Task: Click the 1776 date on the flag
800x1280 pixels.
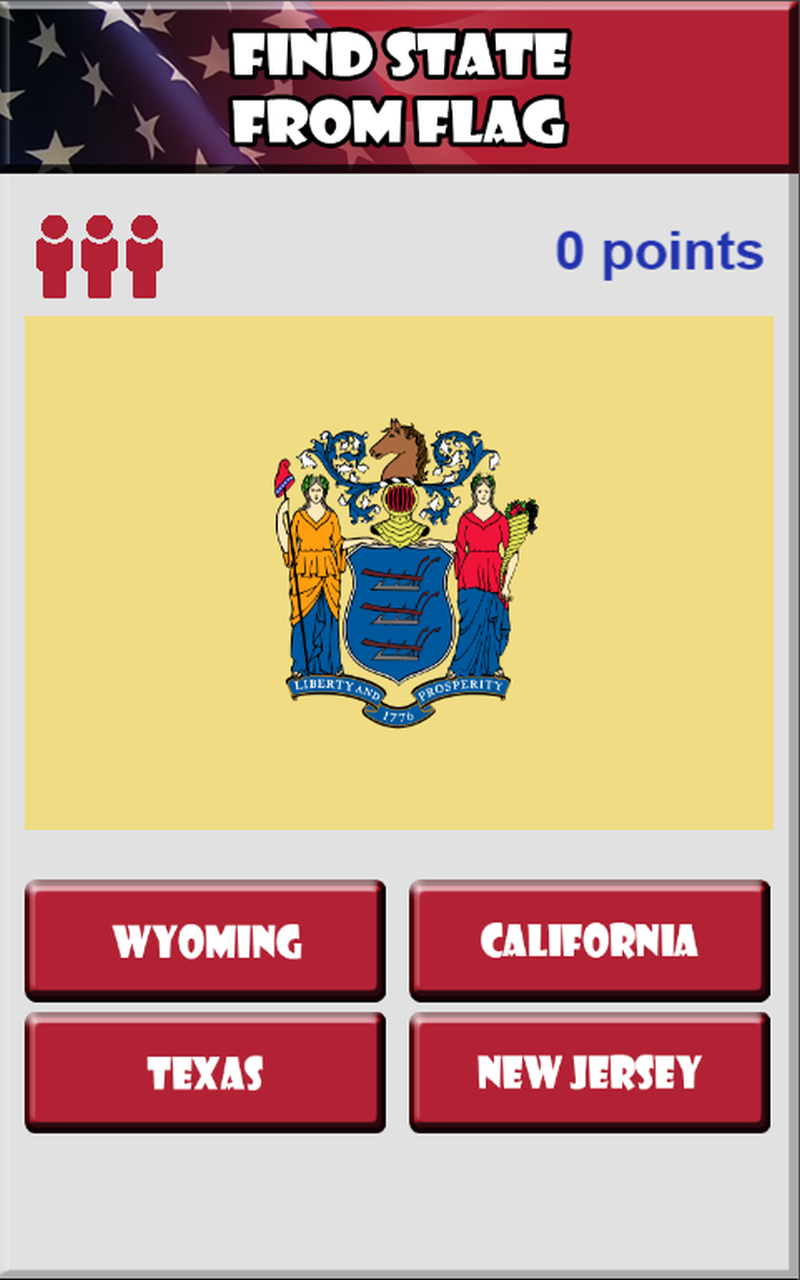Action: coord(399,715)
